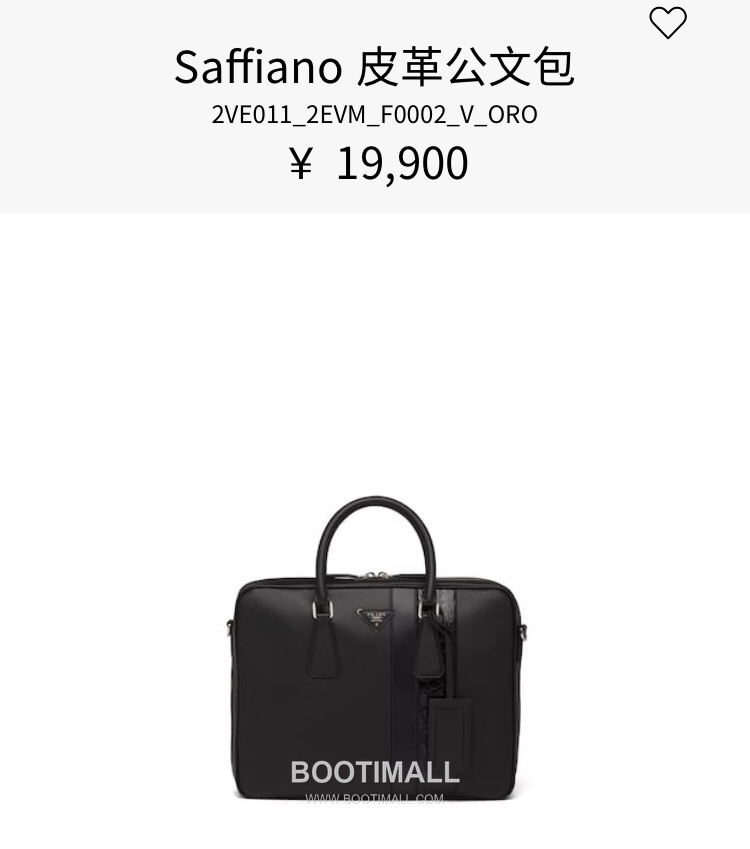Click the BOOTIMALL watermark text
The image size is (750, 849).
point(375,771)
